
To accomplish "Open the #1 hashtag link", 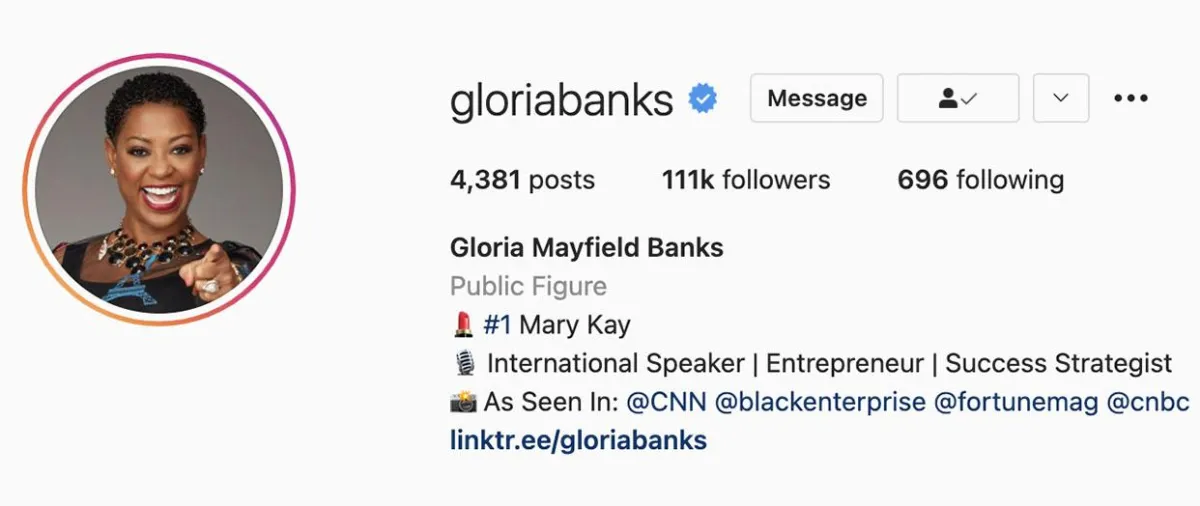I will 497,325.
